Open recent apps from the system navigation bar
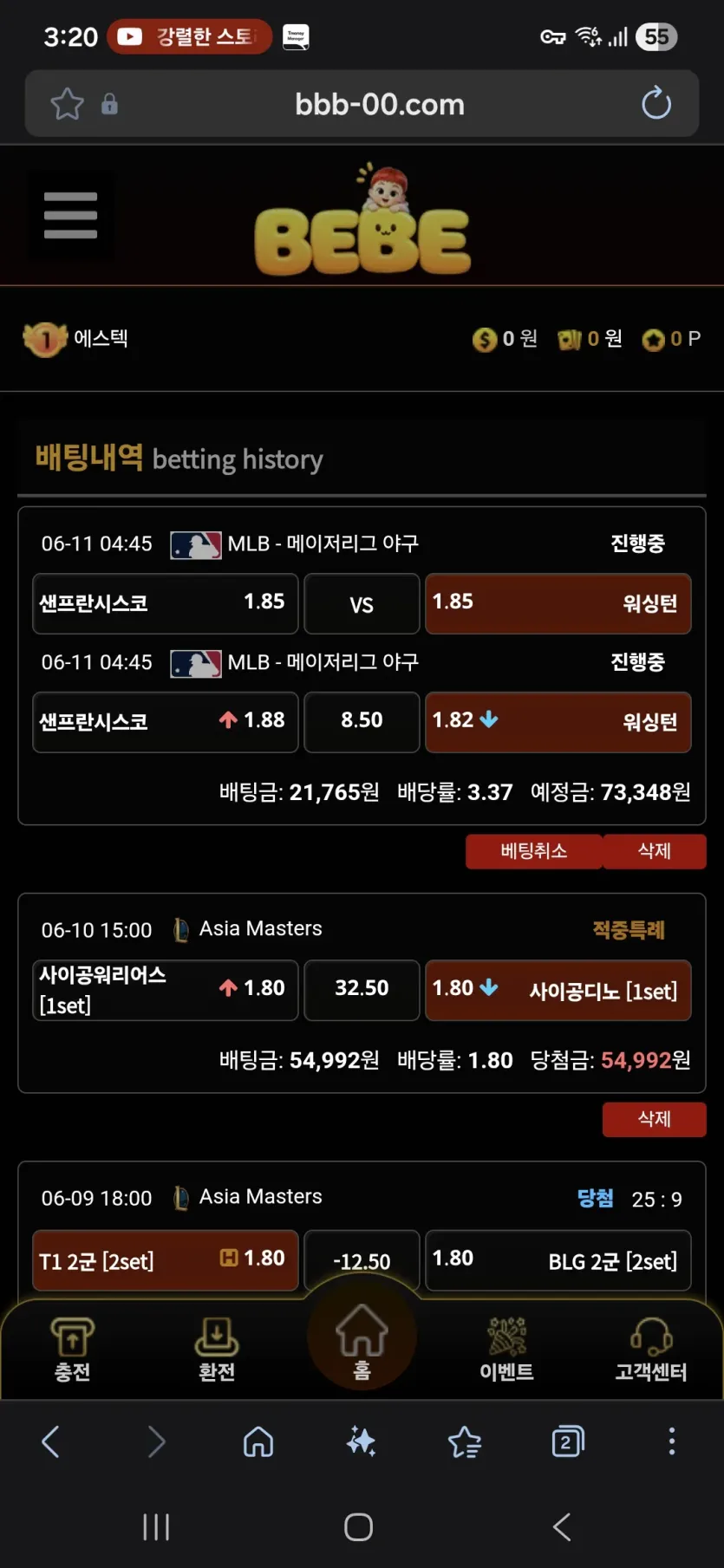This screenshot has height=1568, width=724. coord(156,1526)
